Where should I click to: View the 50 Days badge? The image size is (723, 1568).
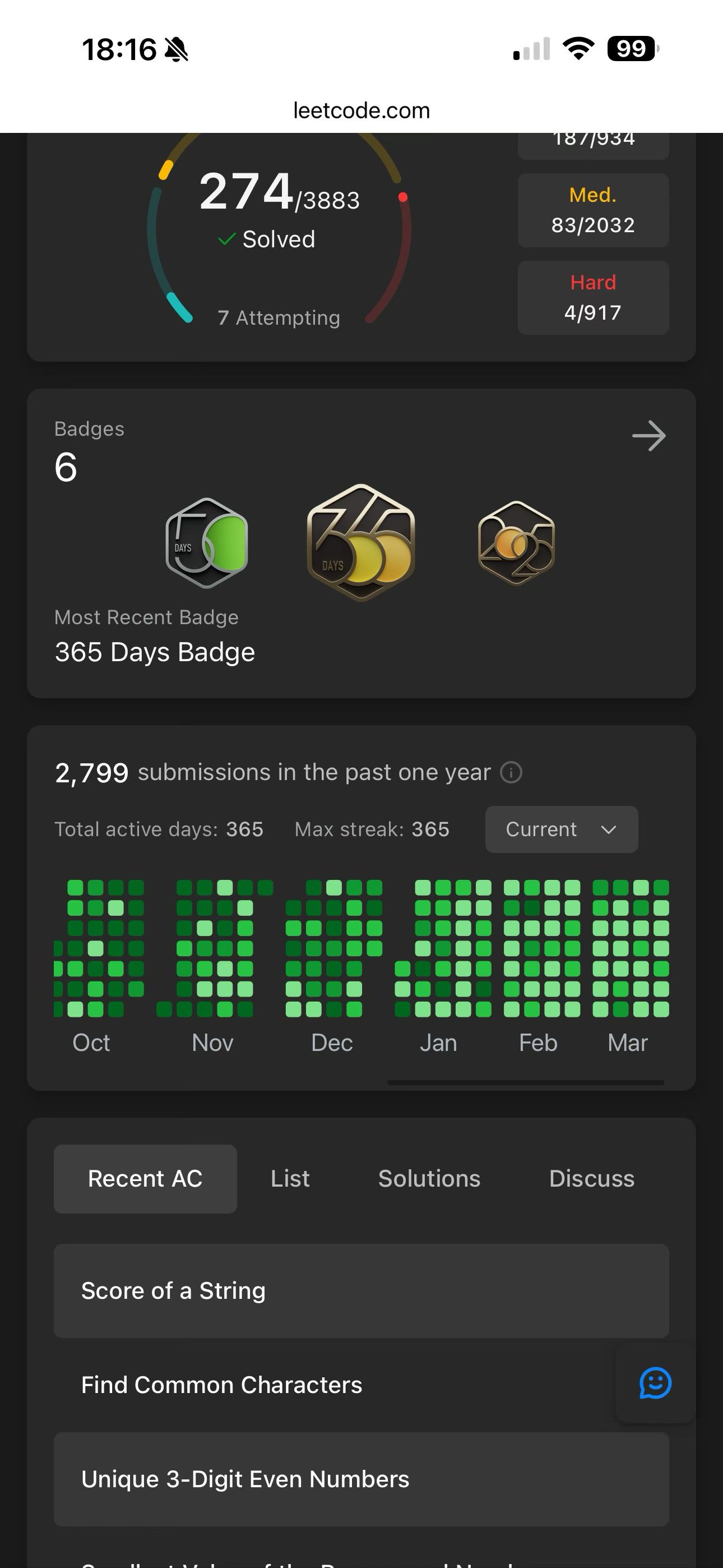point(207,543)
